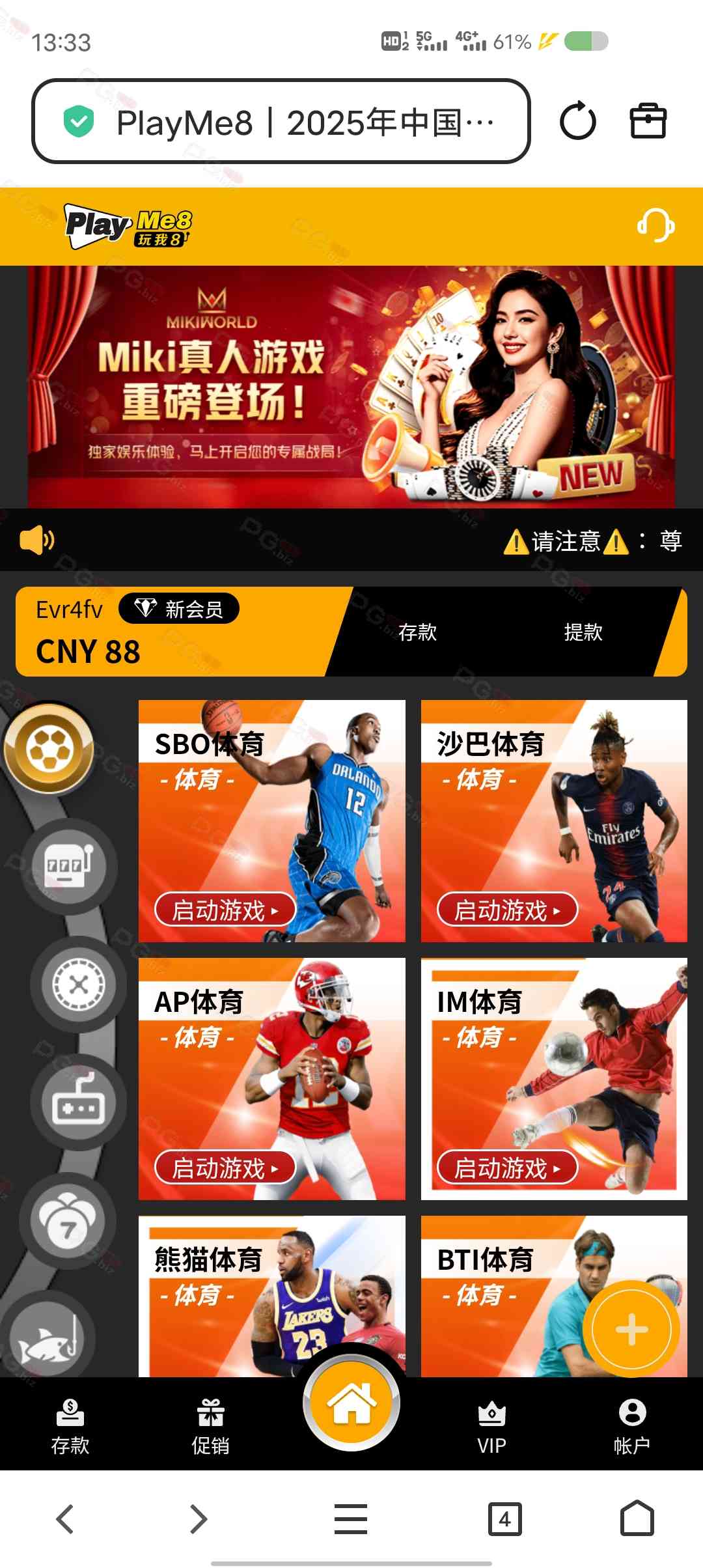This screenshot has height=1568, width=703.
Task: Open the browser toolbox icon
Action: pyautogui.click(x=648, y=121)
